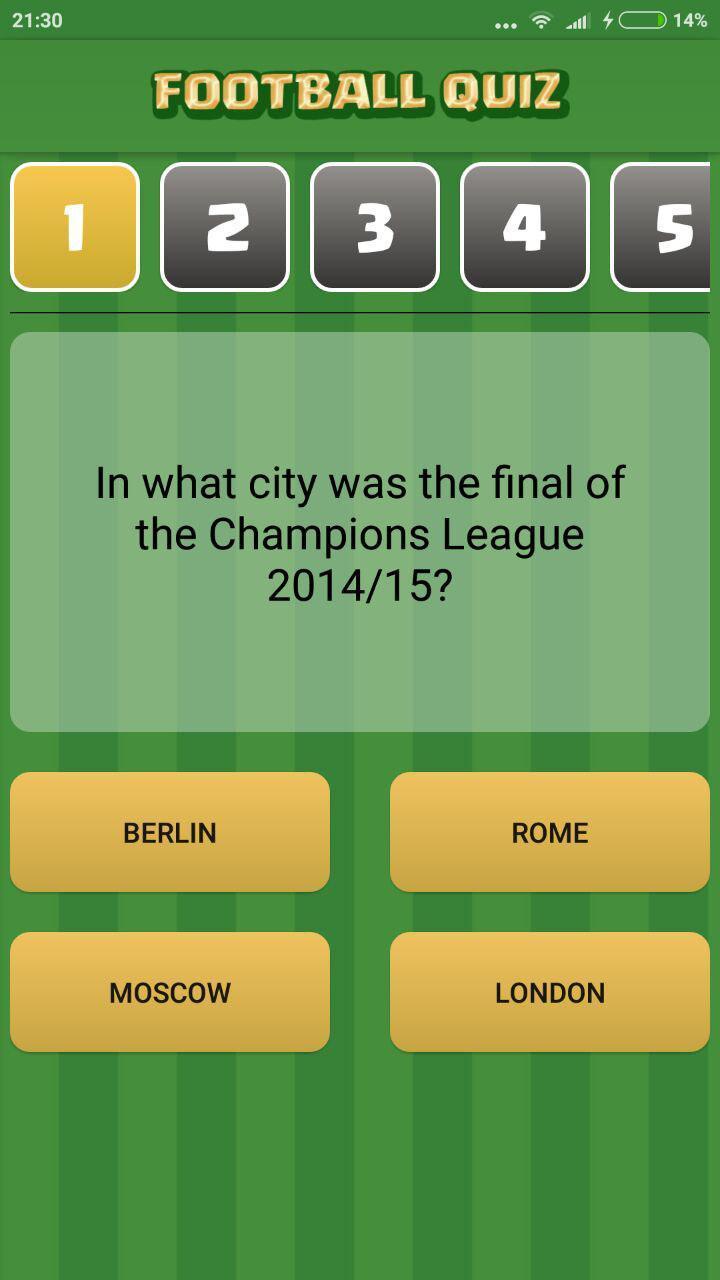
Task: Answer with LONDON
Action: click(550, 992)
